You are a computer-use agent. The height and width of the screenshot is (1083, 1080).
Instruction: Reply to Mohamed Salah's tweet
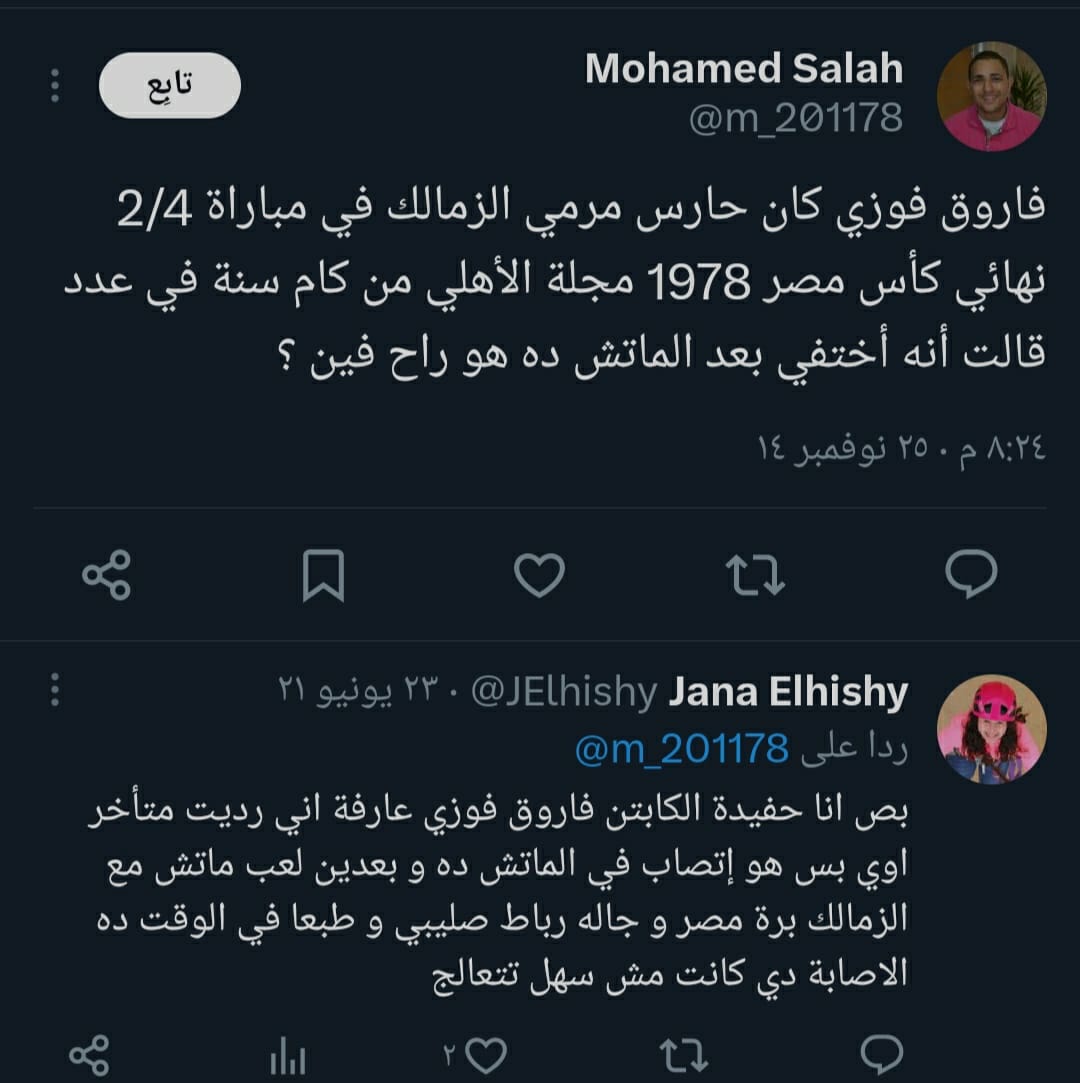click(x=970, y=575)
